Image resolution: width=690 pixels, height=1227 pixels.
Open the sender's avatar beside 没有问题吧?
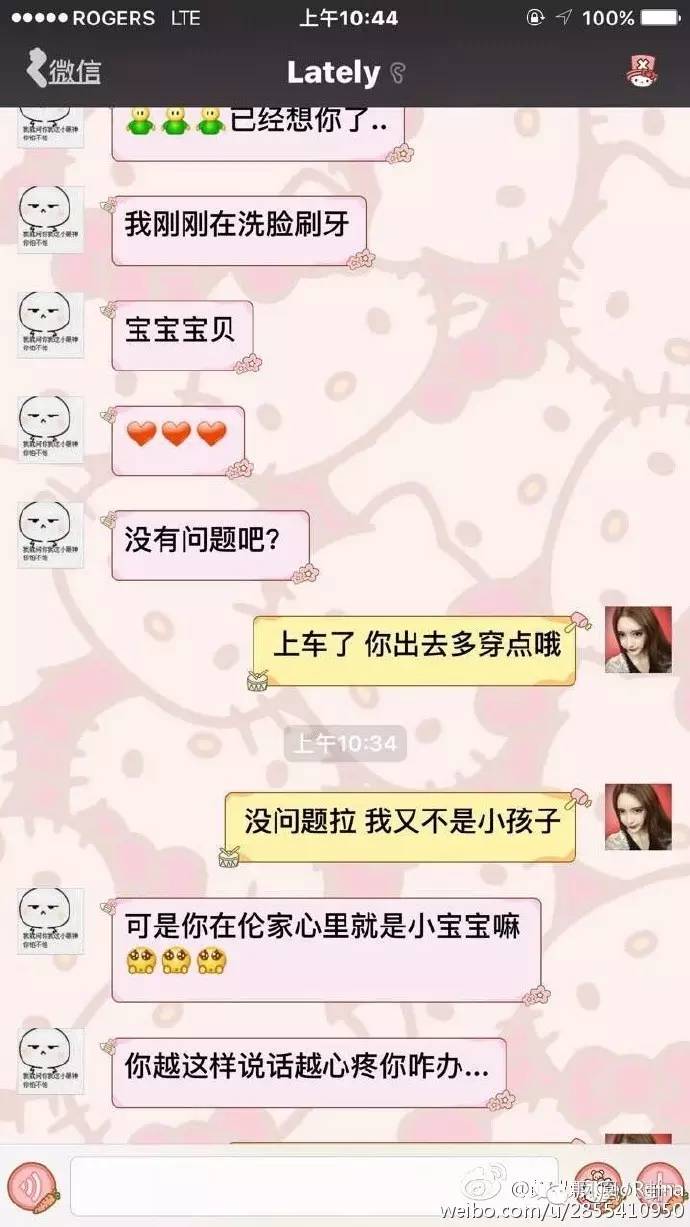(x=50, y=535)
